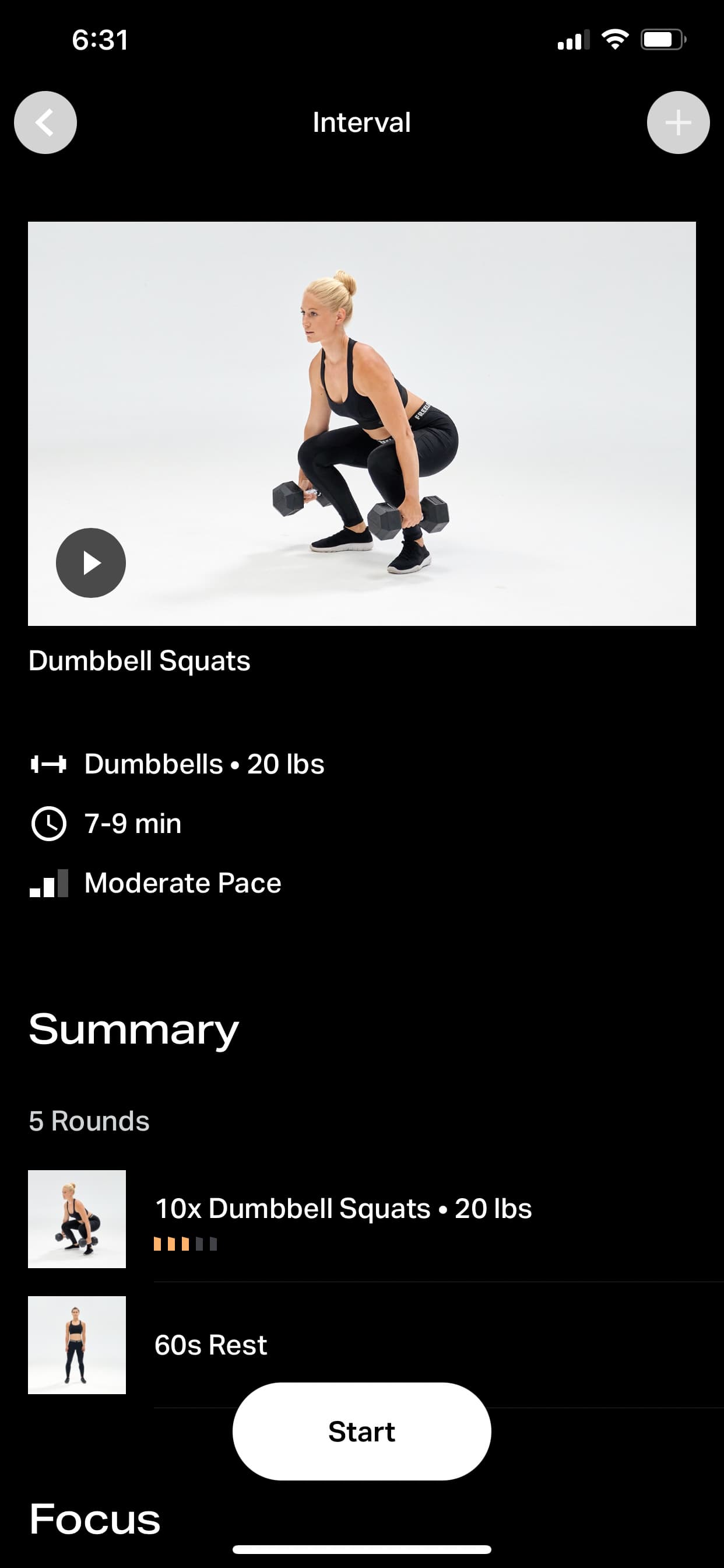
Task: Tap the plus icon beside Interval
Action: point(678,123)
